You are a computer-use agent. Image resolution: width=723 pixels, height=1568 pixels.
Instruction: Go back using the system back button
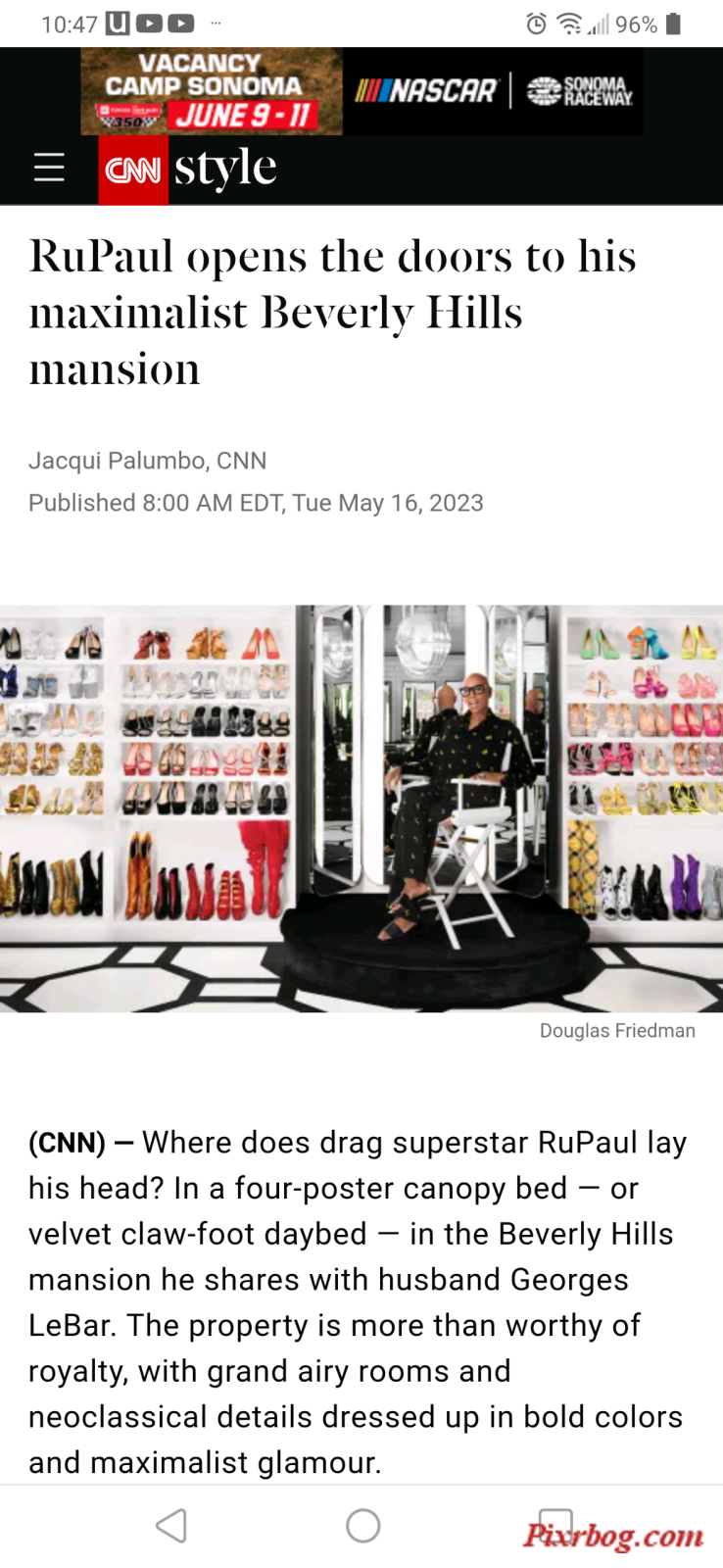click(x=171, y=1525)
